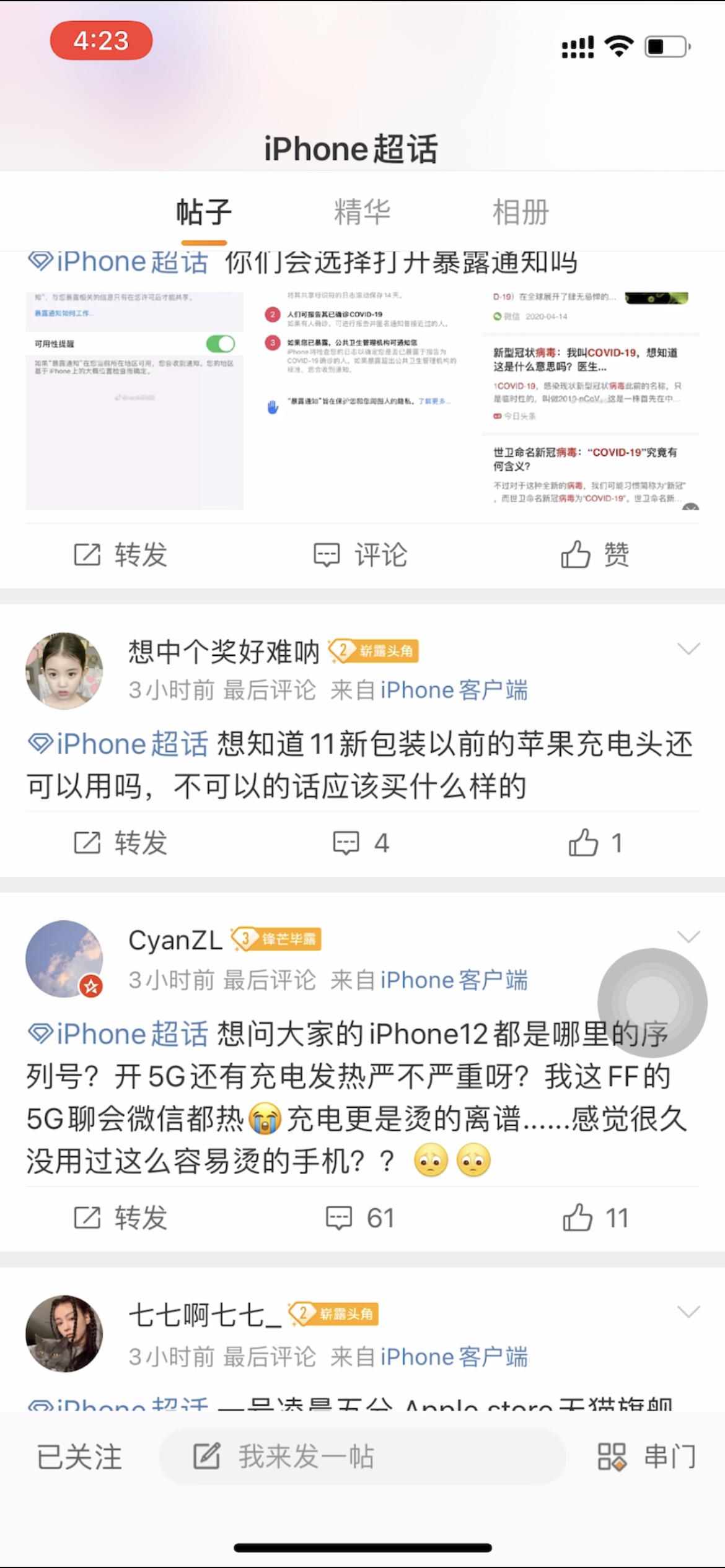Select the 帖子 tab
The height and width of the screenshot is (1568, 725).
pos(204,212)
